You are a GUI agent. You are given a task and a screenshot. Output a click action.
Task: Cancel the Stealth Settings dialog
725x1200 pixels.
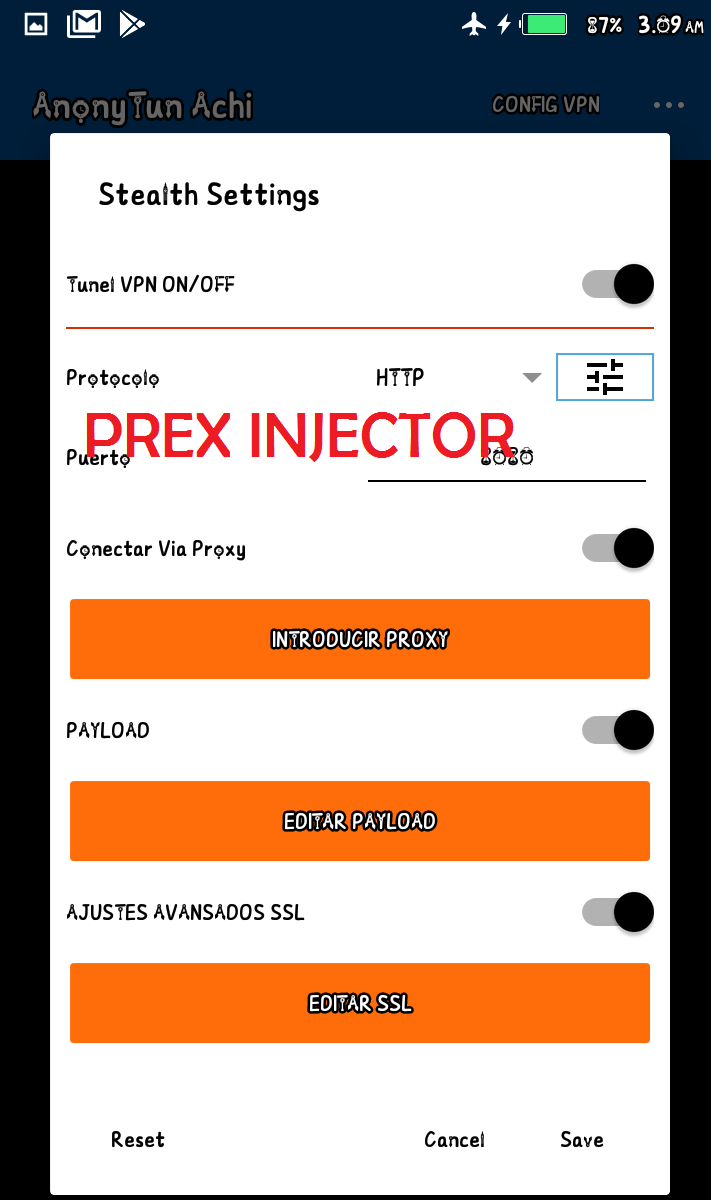[454, 1139]
